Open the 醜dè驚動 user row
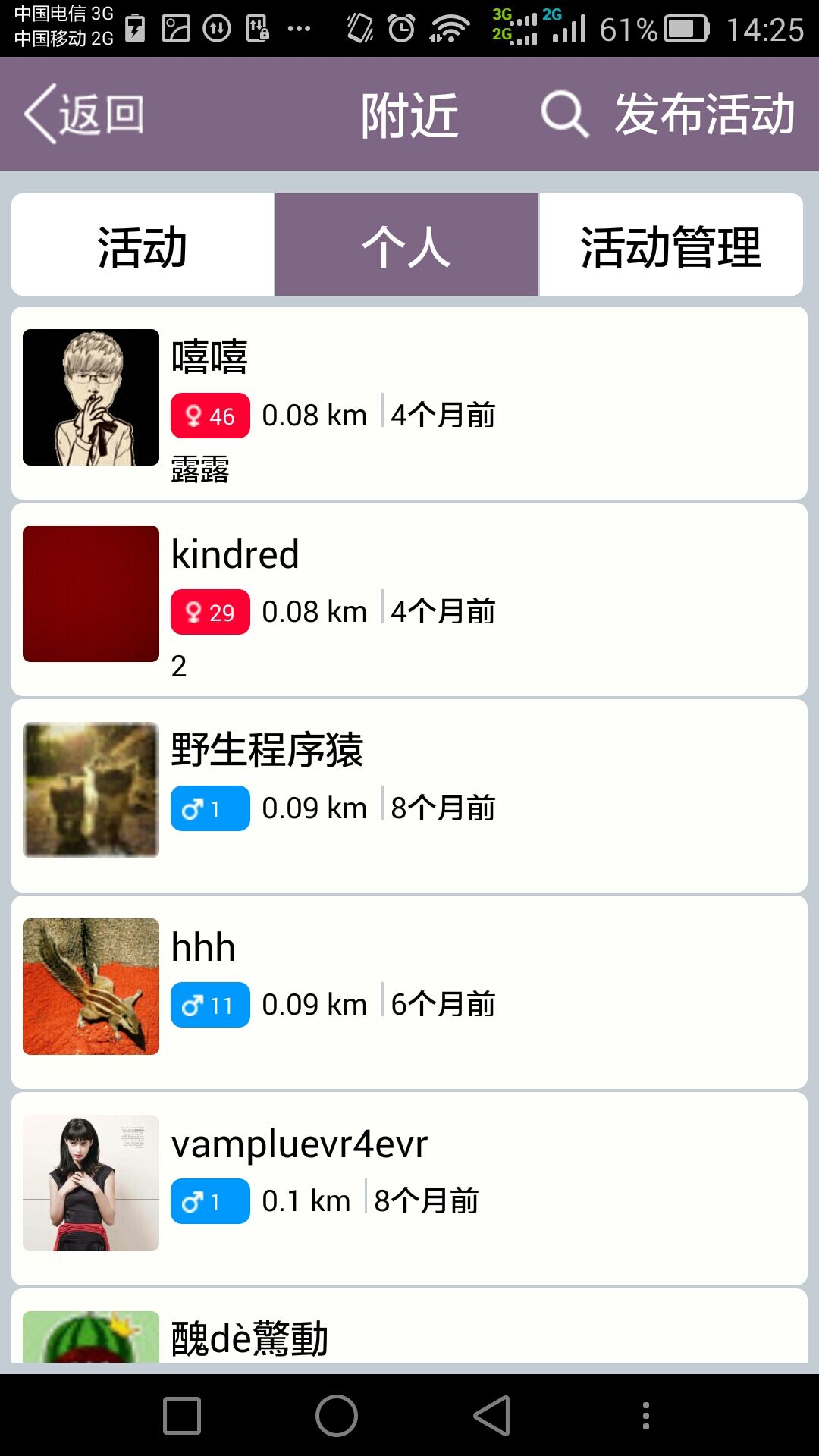Image resolution: width=819 pixels, height=1456 pixels. point(409,1335)
